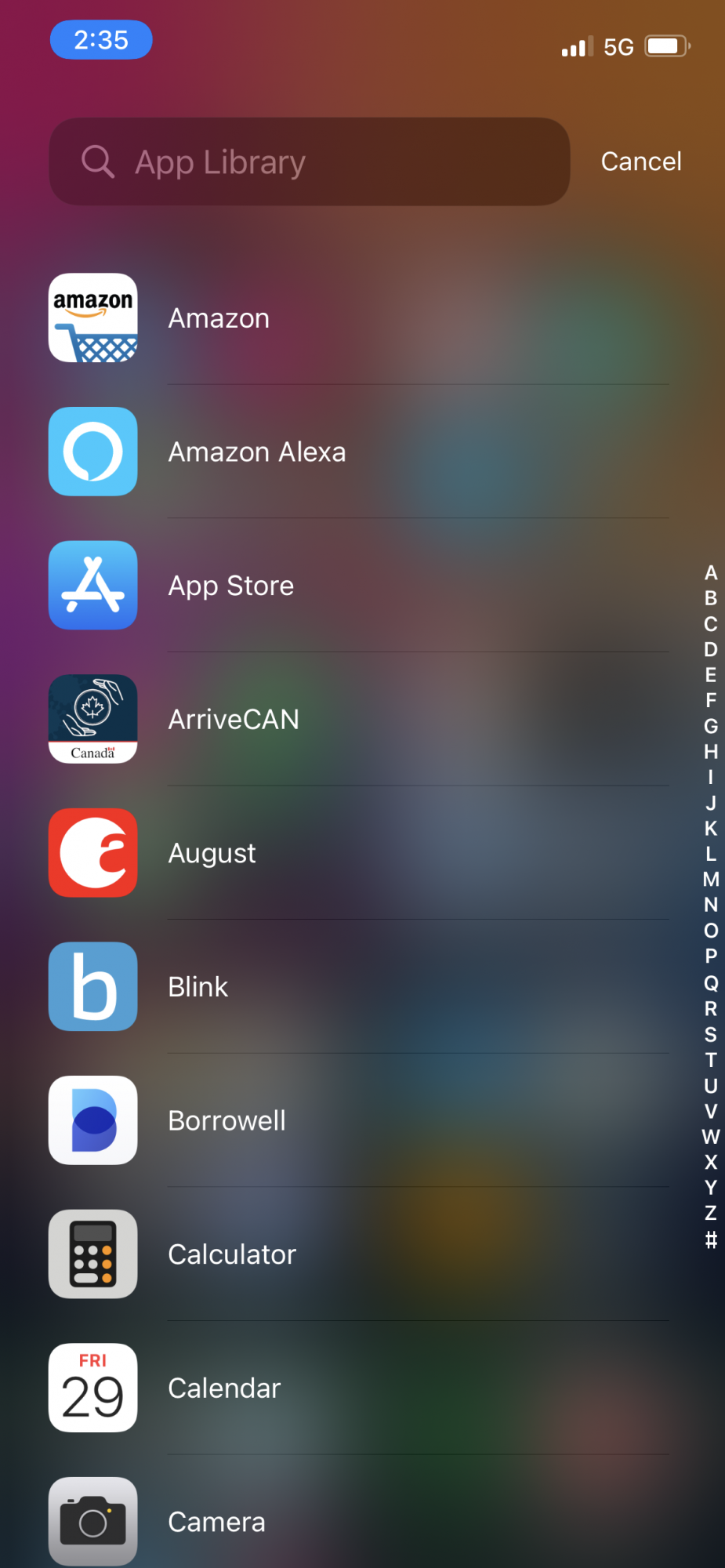Tap the App Library search field
This screenshot has height=1568, width=725.
coord(309,162)
